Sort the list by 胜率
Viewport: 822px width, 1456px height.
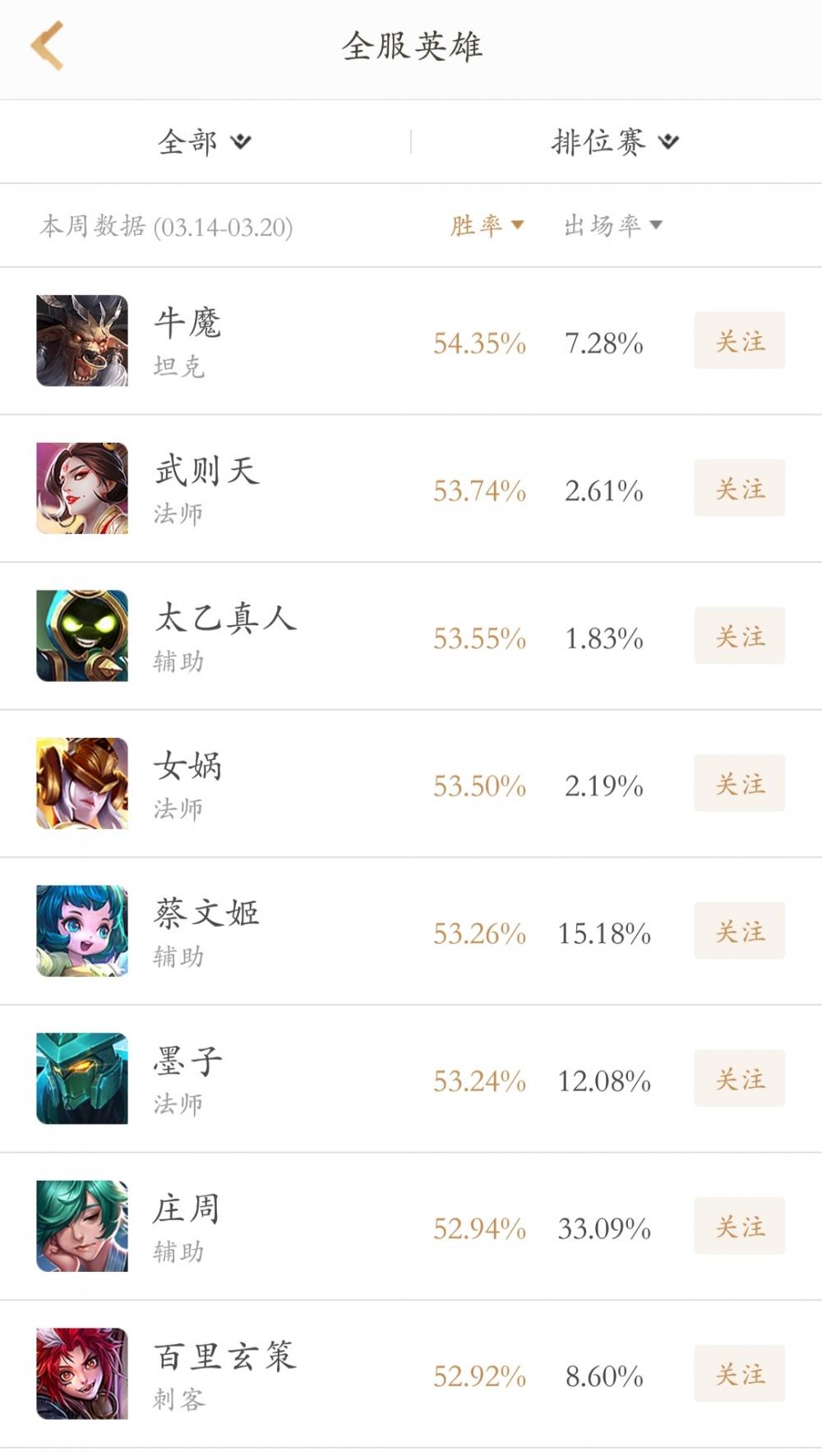[486, 225]
